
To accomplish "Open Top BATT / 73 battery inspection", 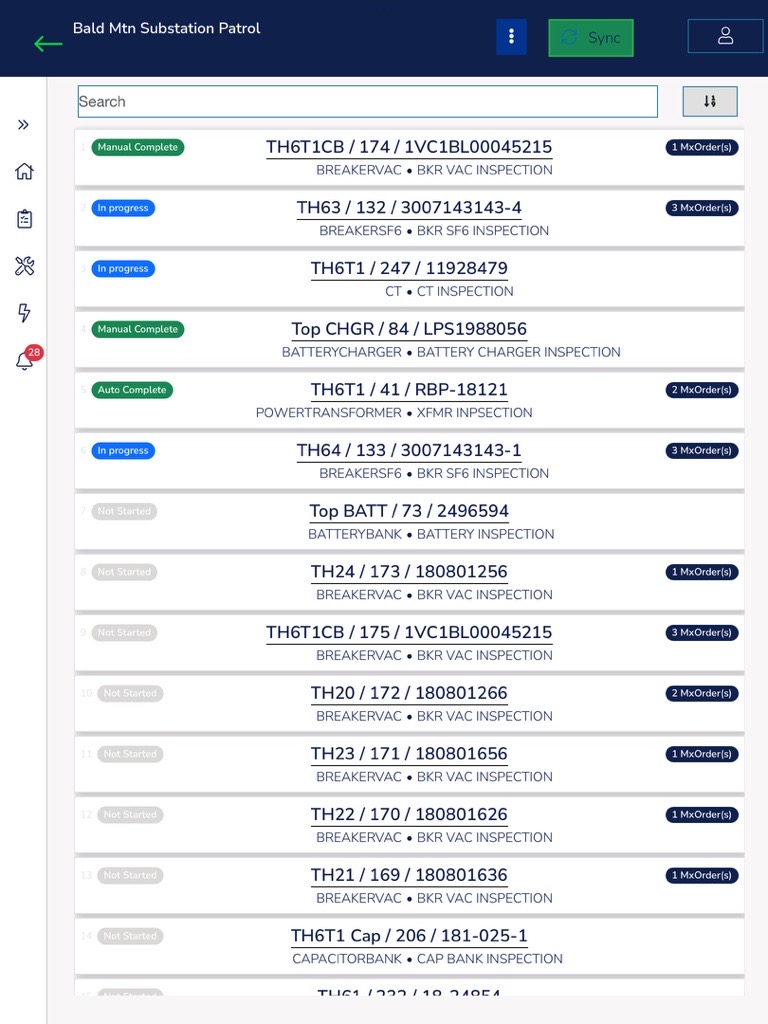I will [x=408, y=511].
